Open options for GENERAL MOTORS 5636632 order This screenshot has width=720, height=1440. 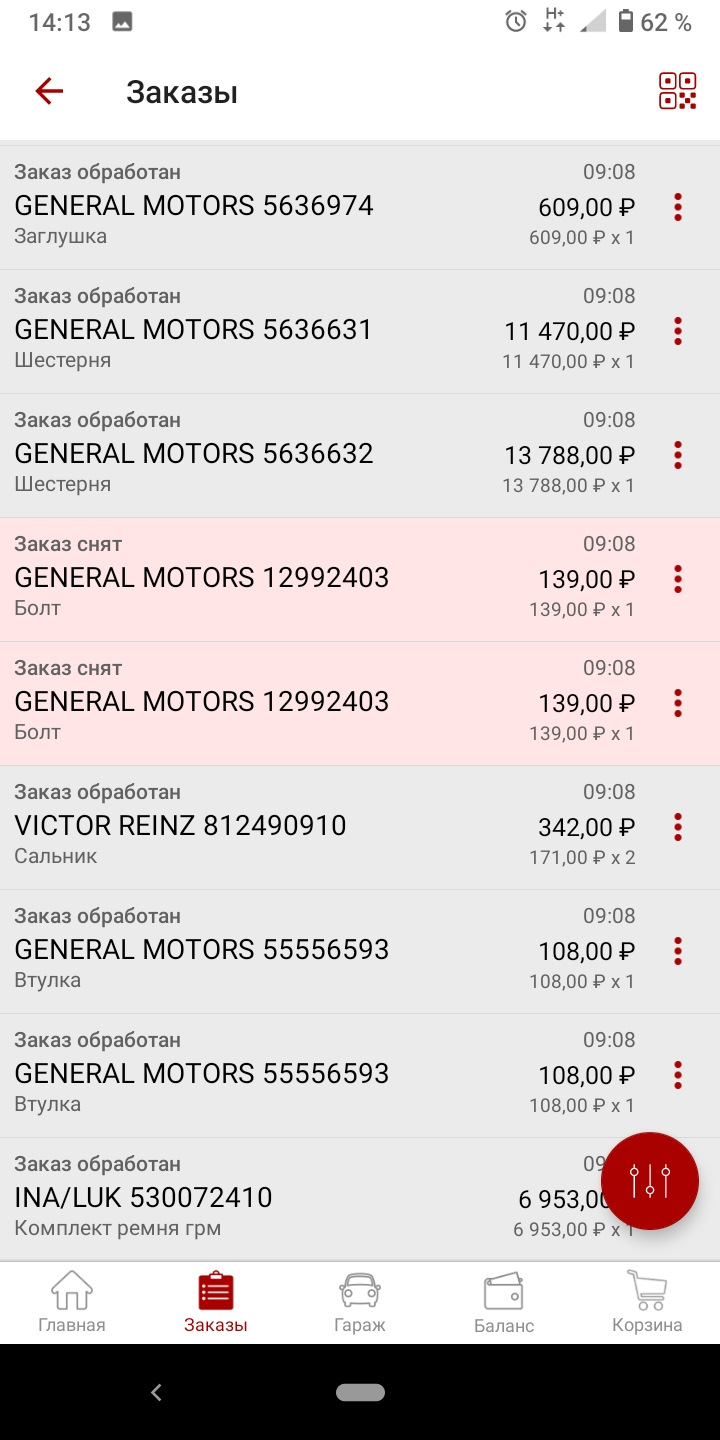point(678,455)
